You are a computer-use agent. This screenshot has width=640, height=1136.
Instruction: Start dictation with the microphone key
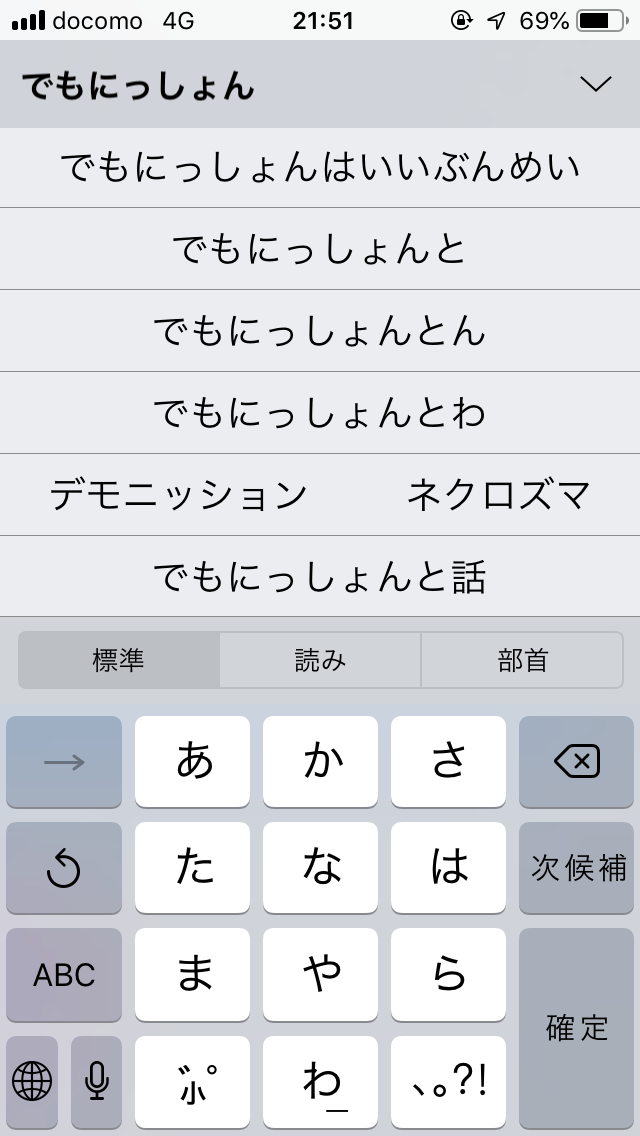pos(96,1080)
